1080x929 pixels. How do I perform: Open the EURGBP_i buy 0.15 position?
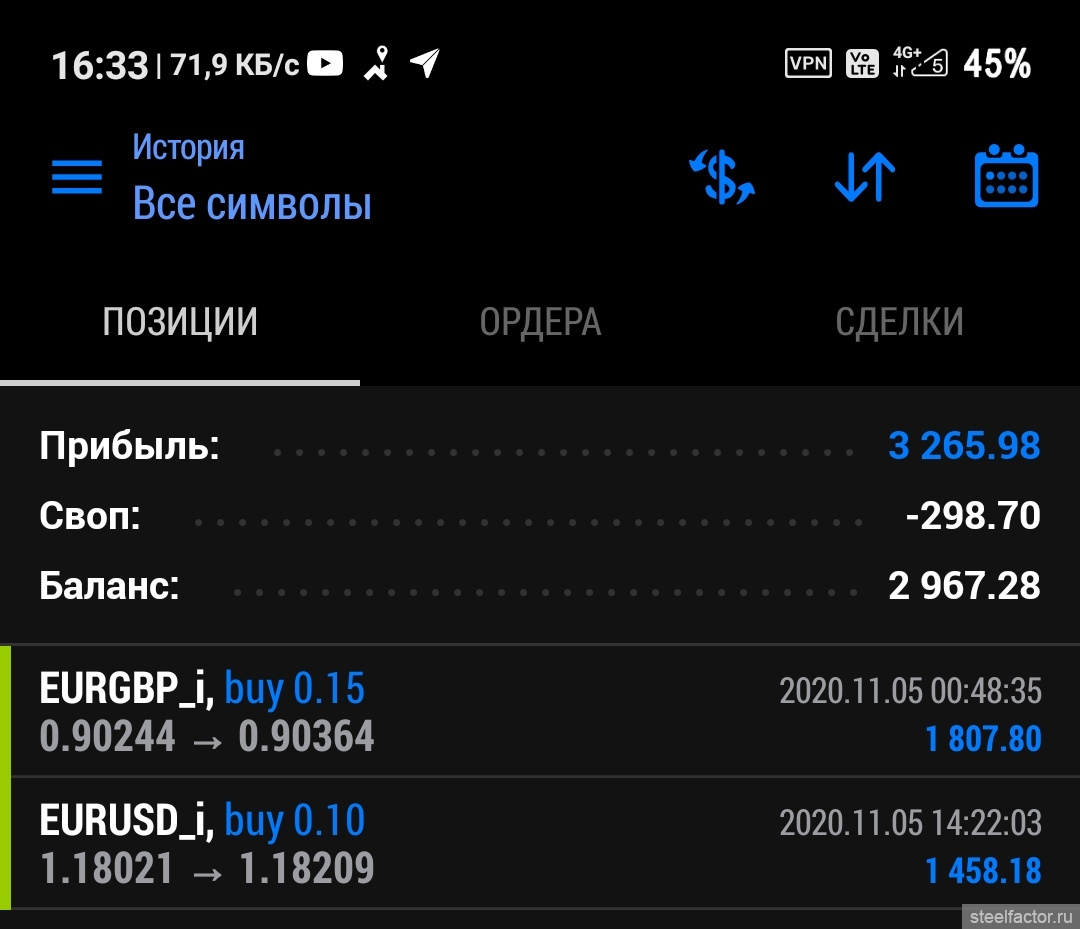[x=540, y=712]
